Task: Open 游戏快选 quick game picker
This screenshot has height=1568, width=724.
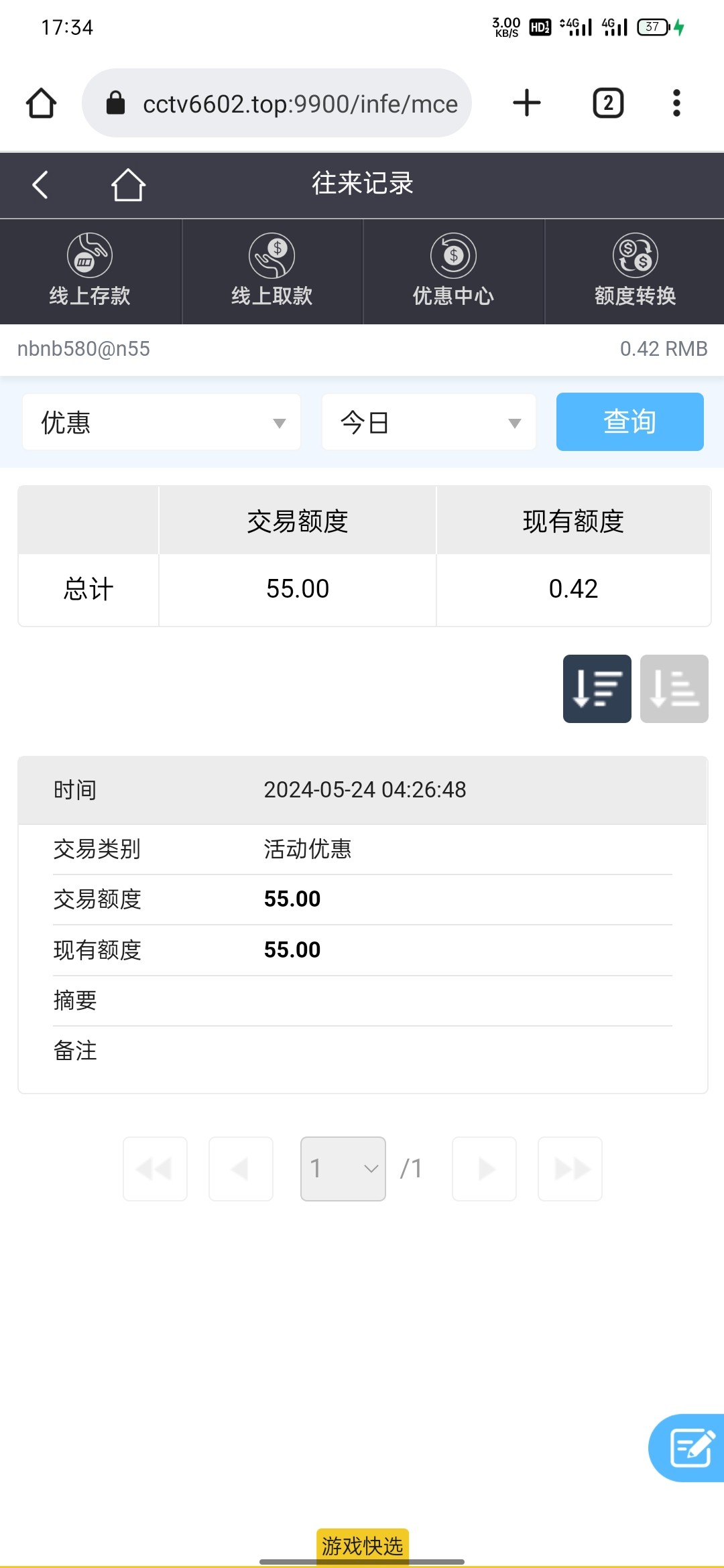Action: click(362, 1545)
